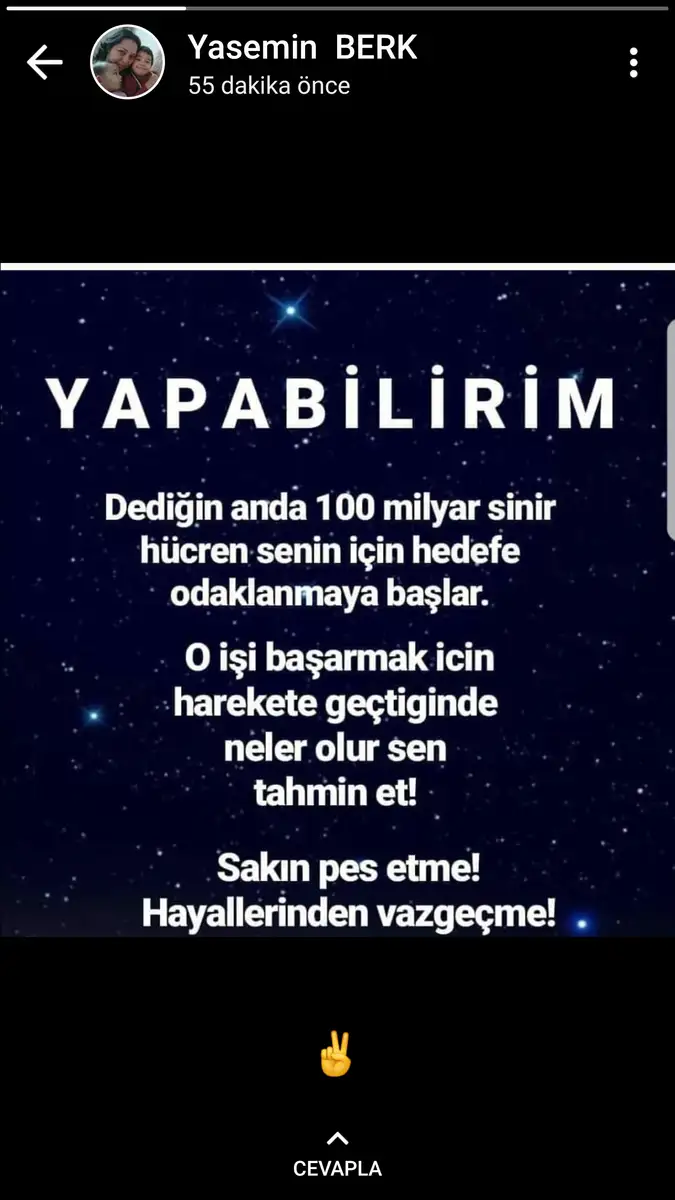Go back from Yasemin BERK's status
675x1200 pixels.
(44, 63)
